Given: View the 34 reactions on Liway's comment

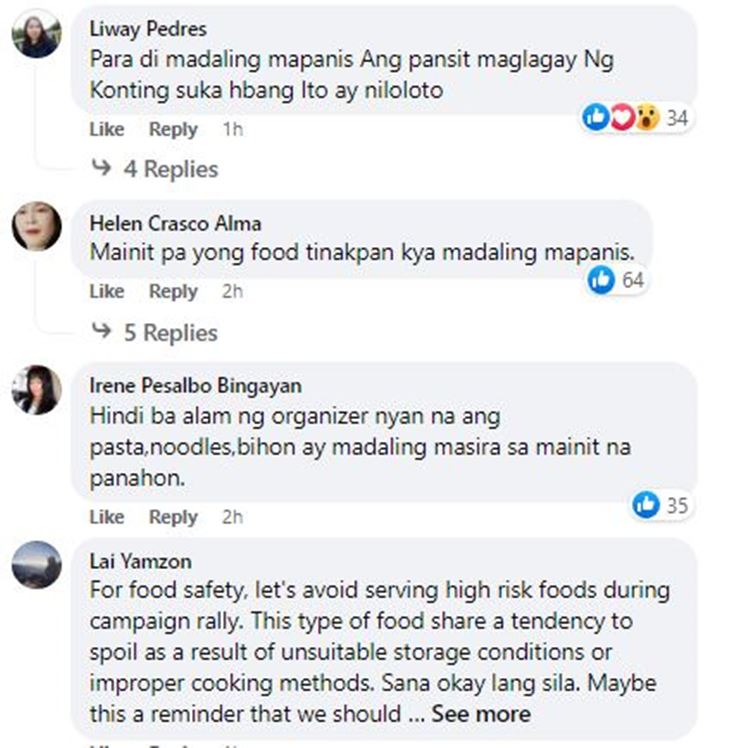Looking at the screenshot, I should 637,118.
